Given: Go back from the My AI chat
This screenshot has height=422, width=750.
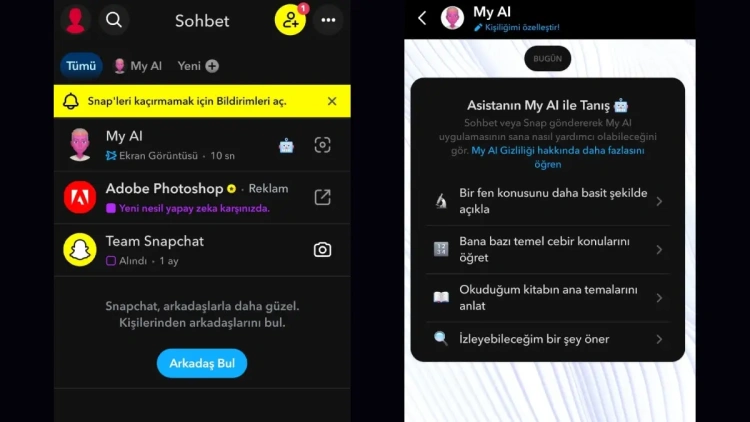Looking at the screenshot, I should pos(422,17).
